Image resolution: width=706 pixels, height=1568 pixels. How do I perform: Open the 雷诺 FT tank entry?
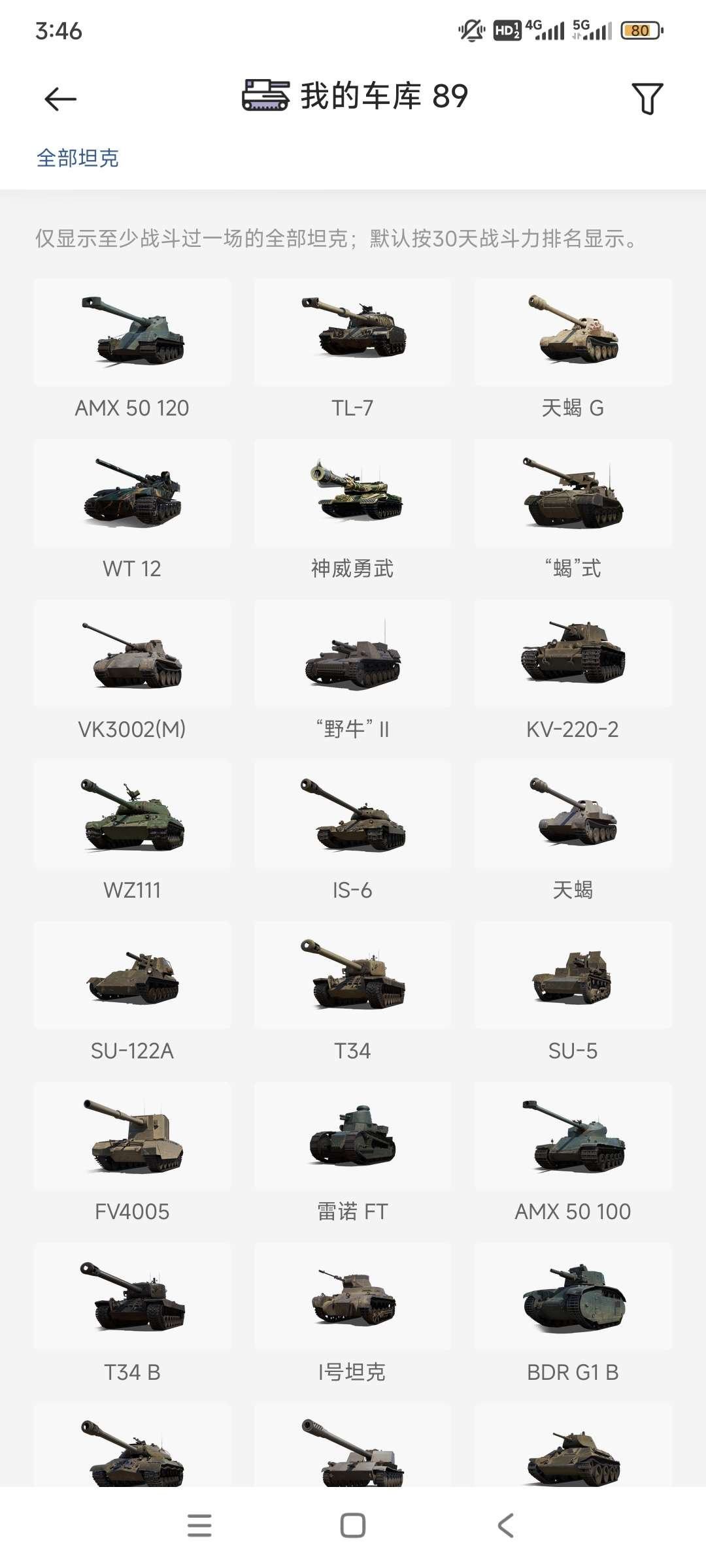click(x=353, y=1137)
